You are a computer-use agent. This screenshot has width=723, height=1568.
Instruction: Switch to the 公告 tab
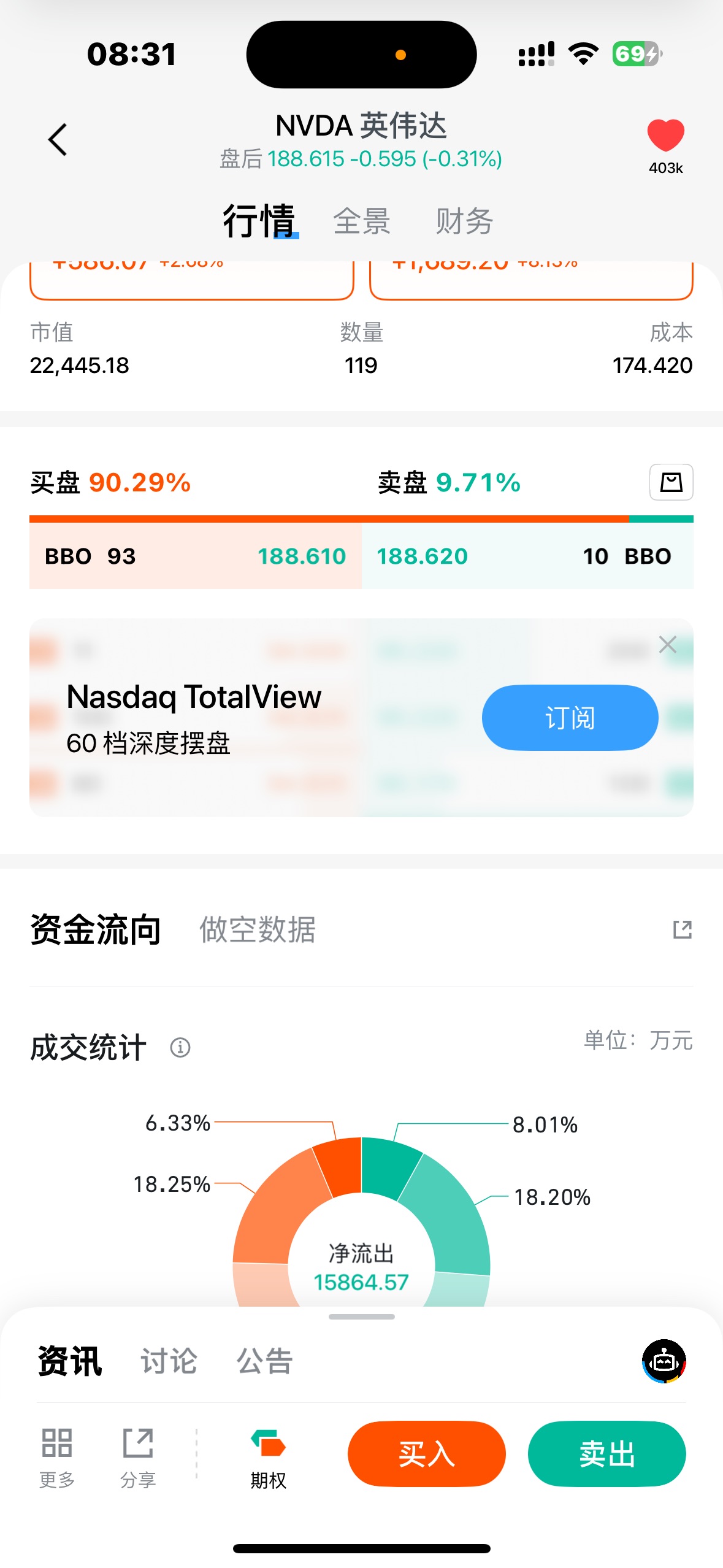(264, 1361)
